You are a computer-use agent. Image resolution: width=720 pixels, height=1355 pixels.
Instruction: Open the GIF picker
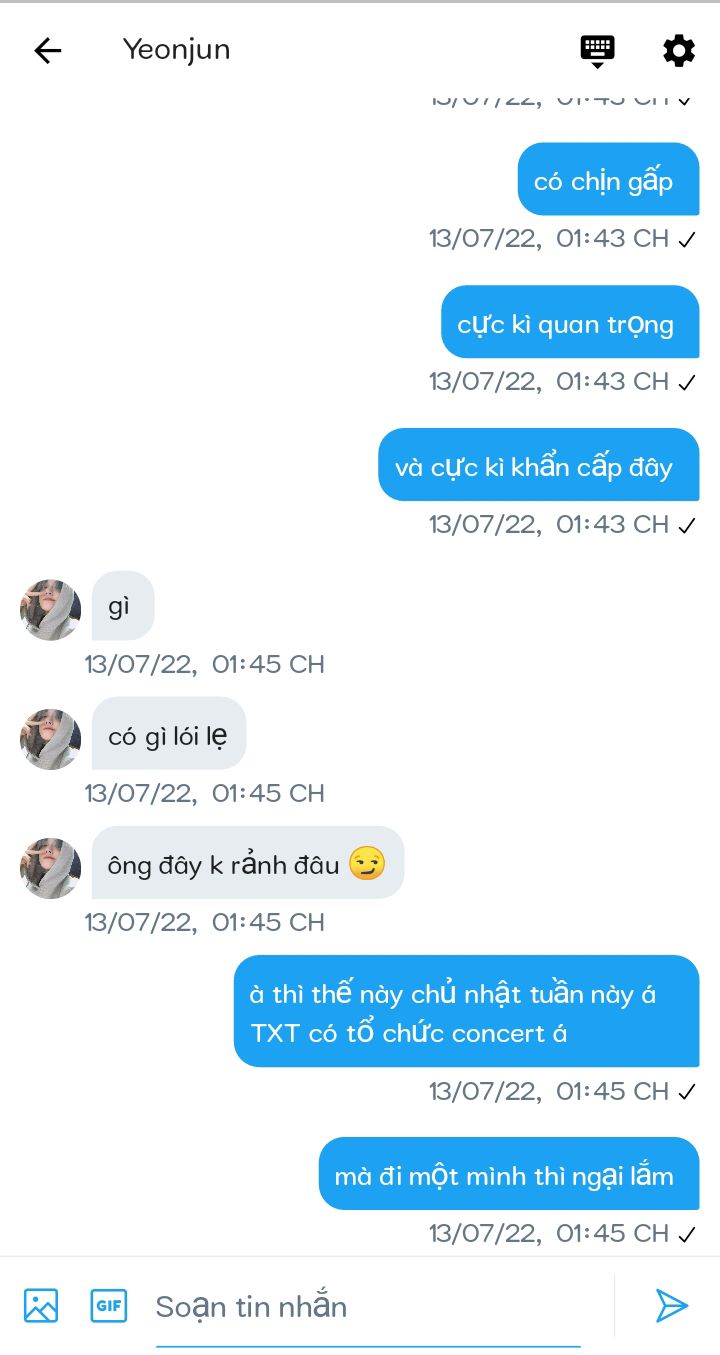pyautogui.click(x=109, y=1305)
